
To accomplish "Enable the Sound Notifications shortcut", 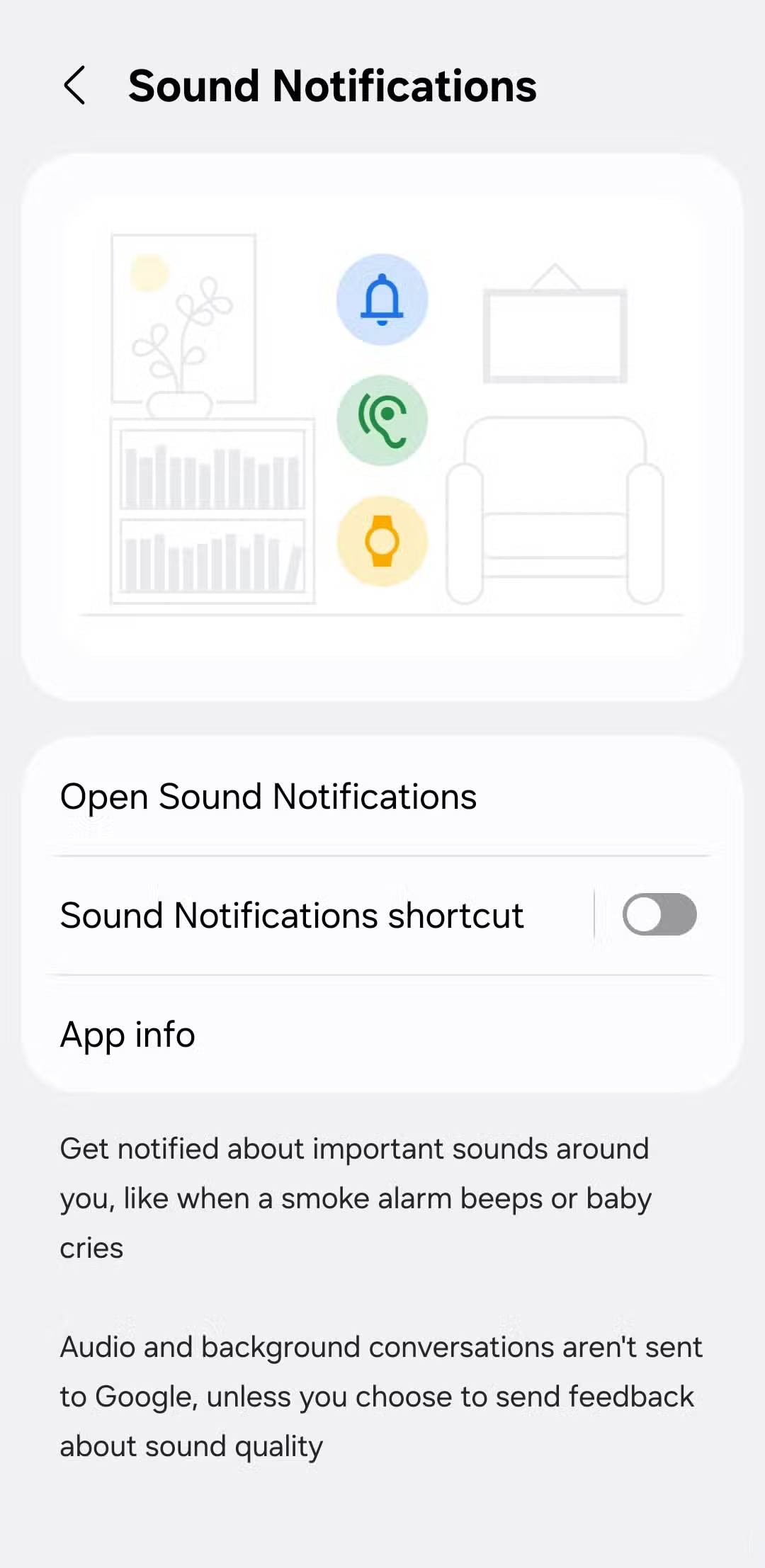I will point(660,914).
